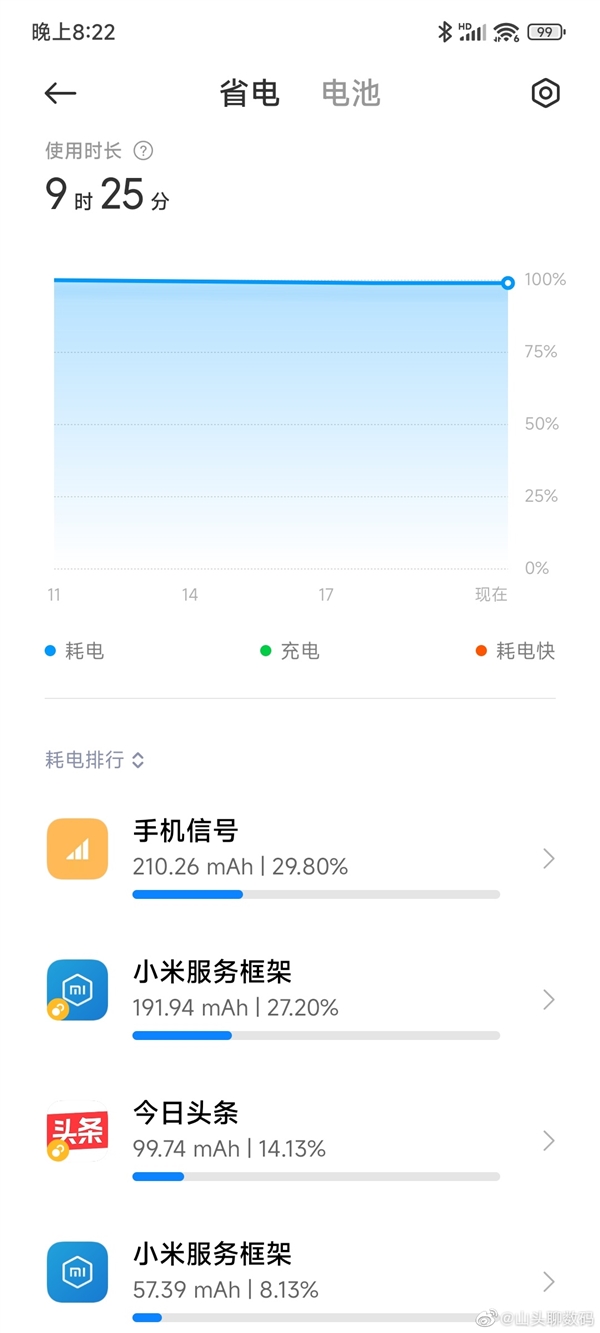Viewport: 600px width, 1333px height.
Task: Open the 手机信号 power usage details
Action: [300, 858]
